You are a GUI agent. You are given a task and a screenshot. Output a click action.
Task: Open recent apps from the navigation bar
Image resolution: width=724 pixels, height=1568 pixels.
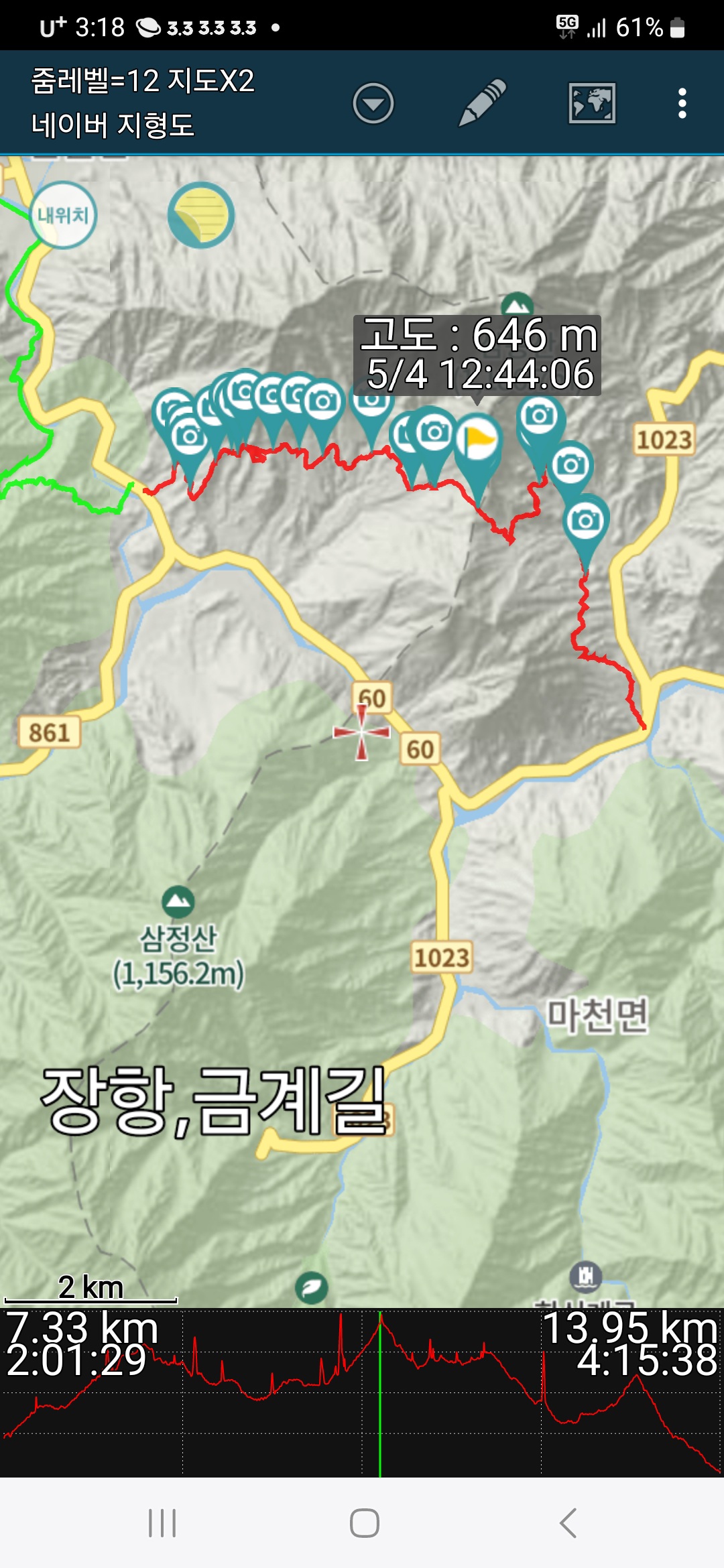162,1522
